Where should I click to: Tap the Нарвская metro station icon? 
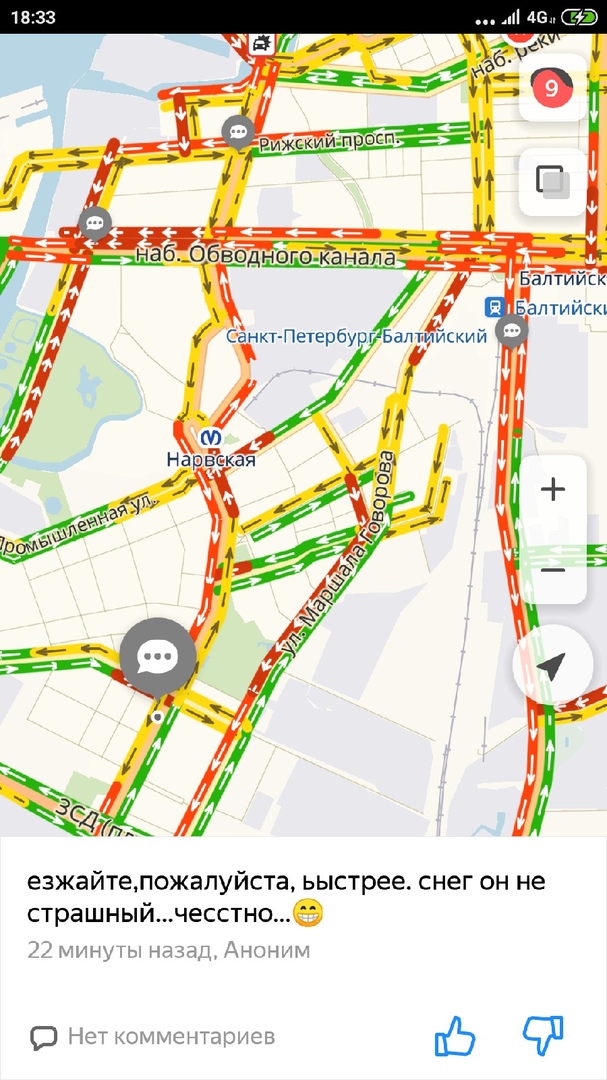(x=211, y=437)
